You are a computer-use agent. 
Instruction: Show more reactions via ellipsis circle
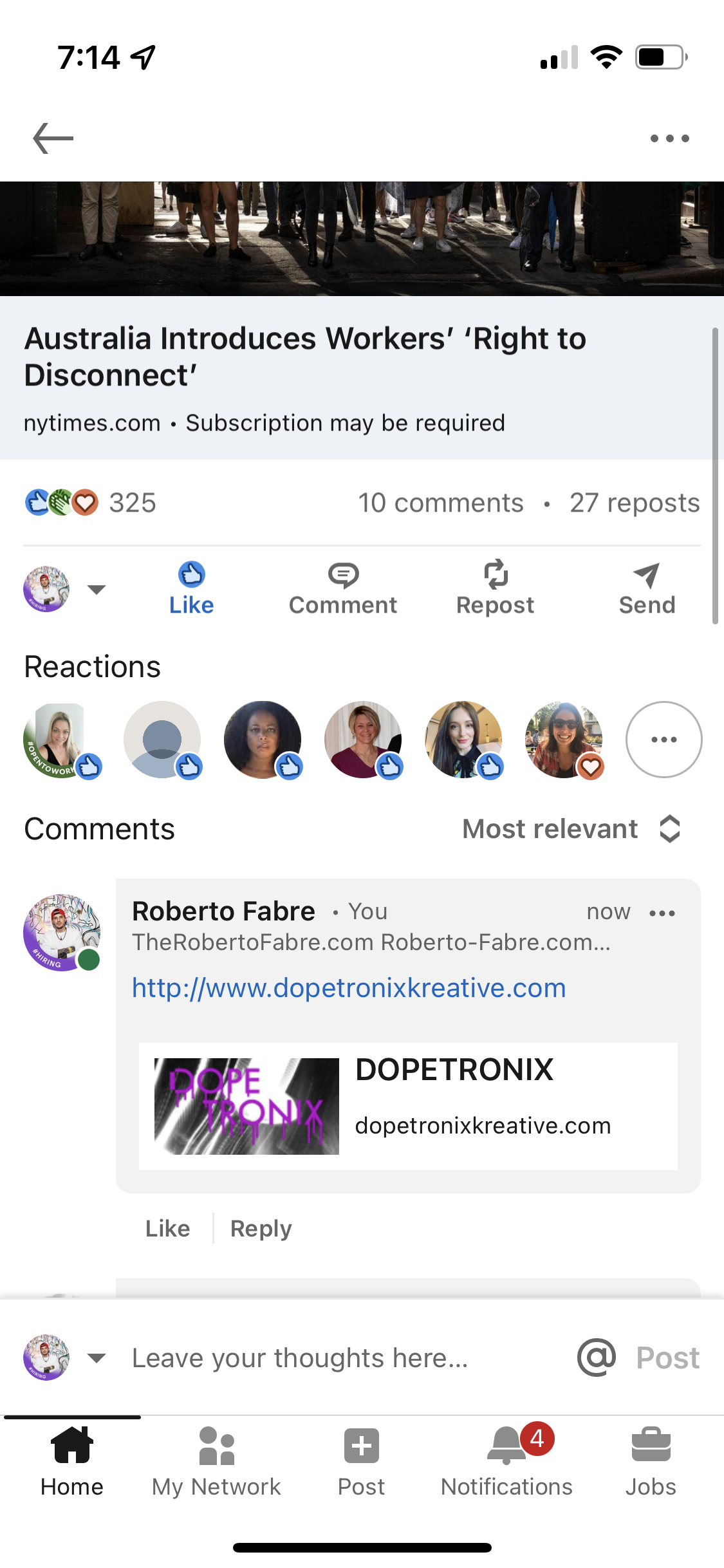(x=664, y=740)
